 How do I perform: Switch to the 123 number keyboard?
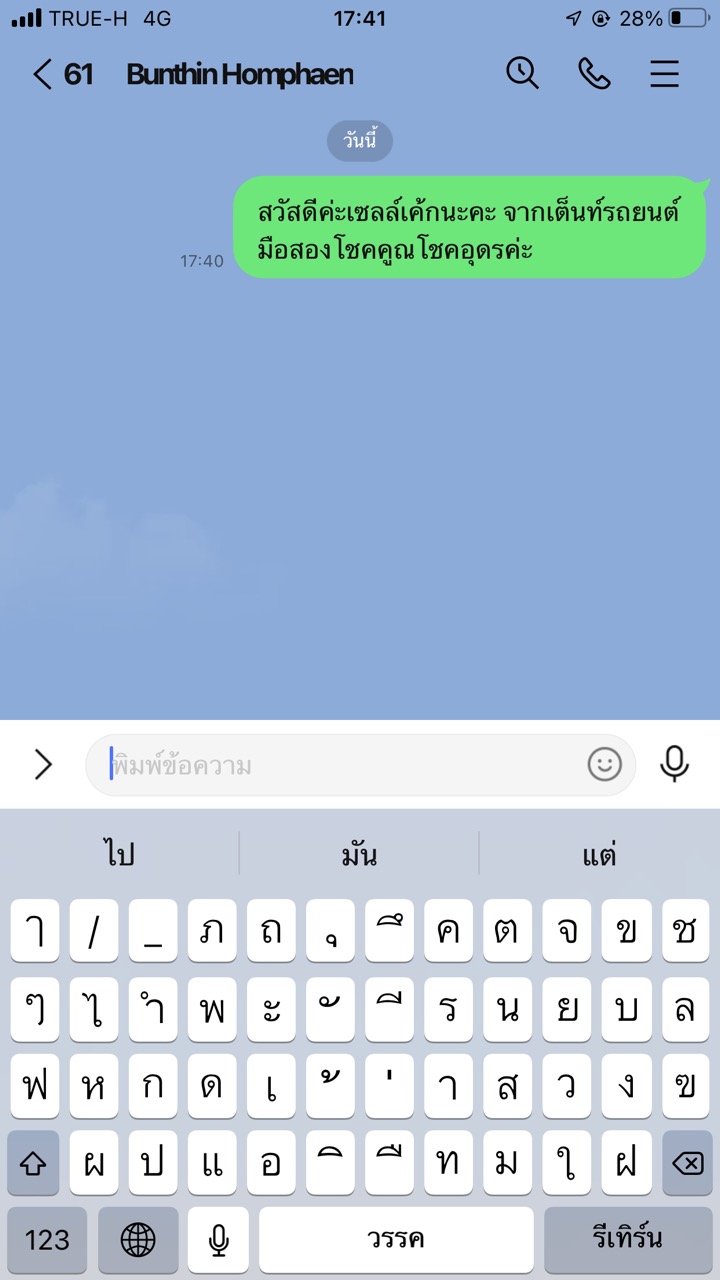[x=47, y=1240]
